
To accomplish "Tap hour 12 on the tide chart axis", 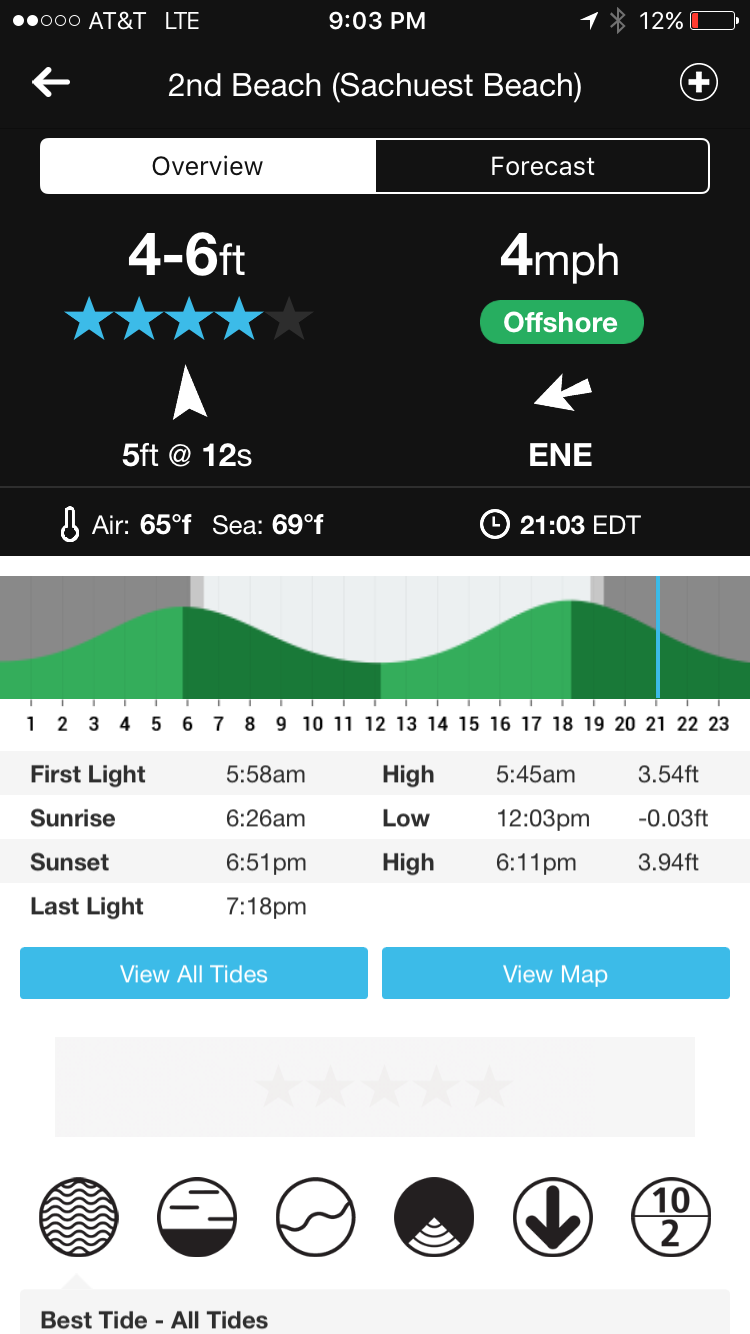I will [374, 722].
